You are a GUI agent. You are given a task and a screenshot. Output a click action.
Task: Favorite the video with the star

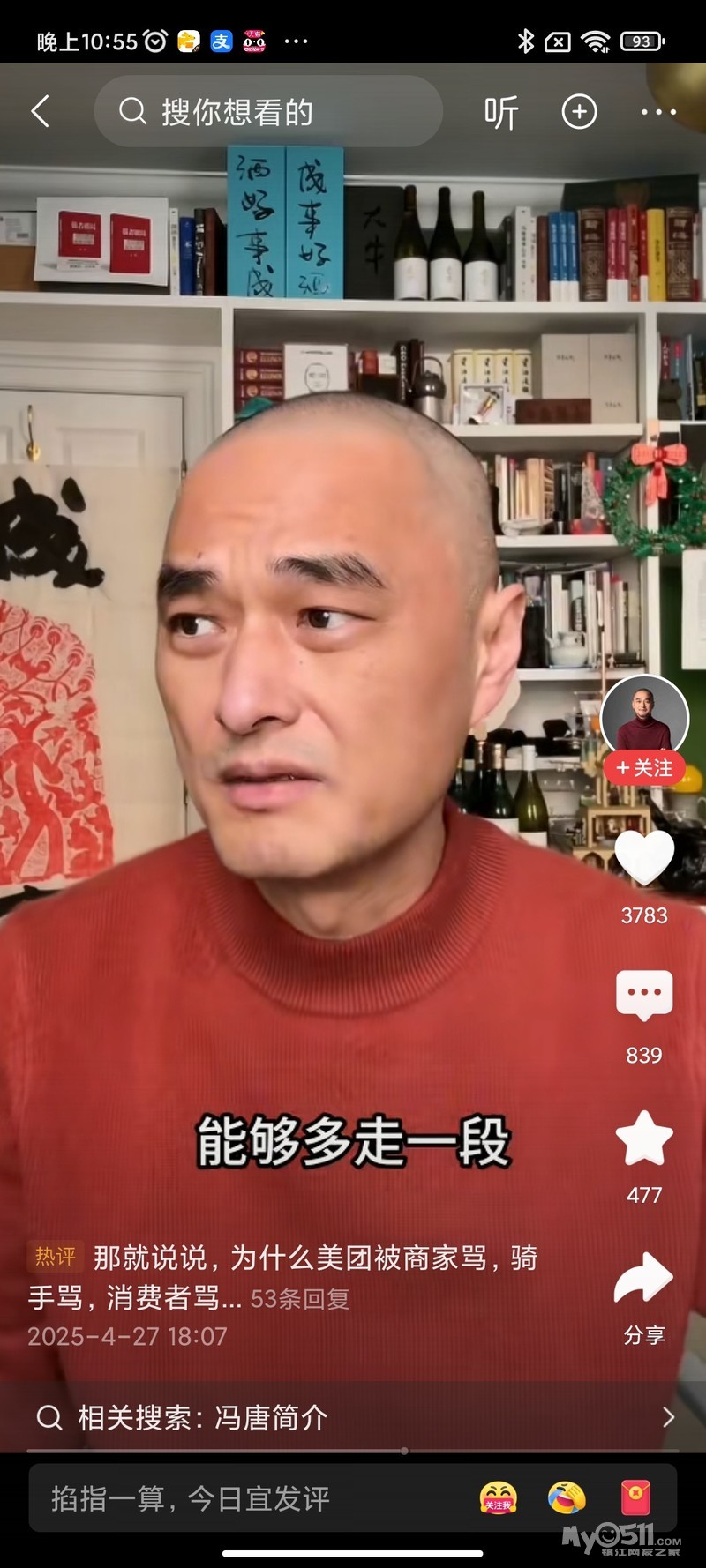644,1139
